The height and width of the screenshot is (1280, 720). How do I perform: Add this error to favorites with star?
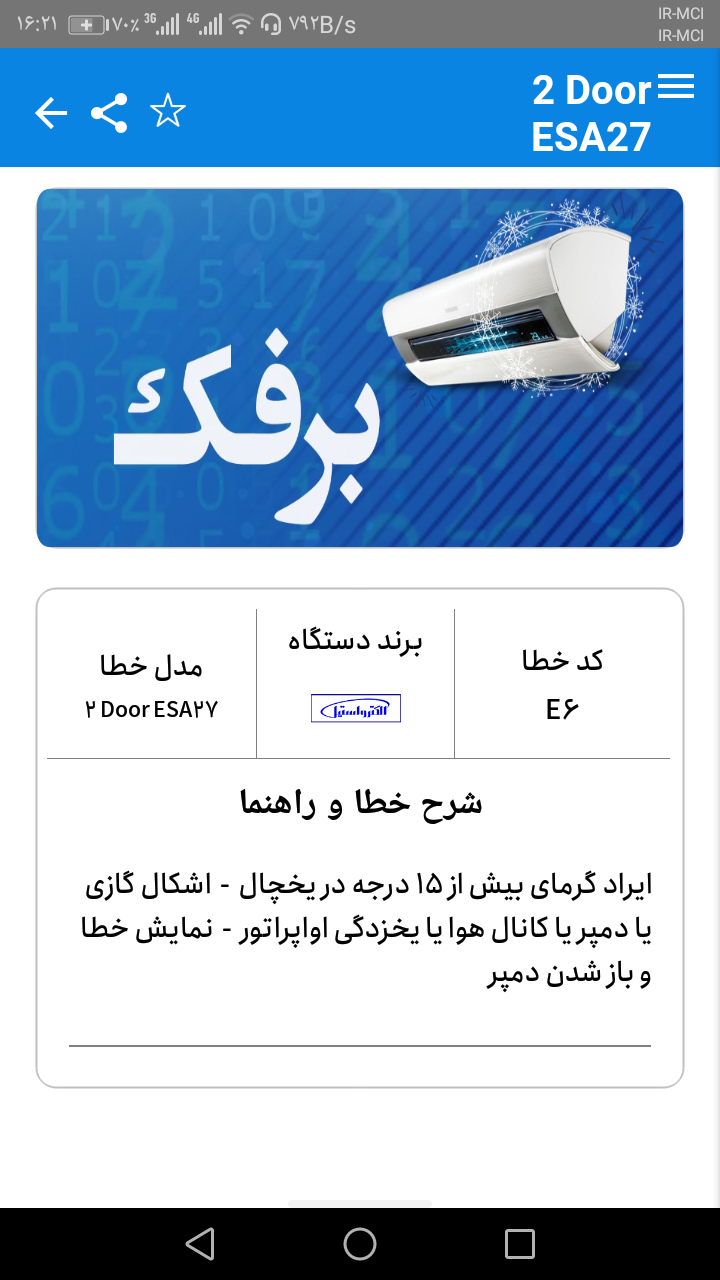168,111
